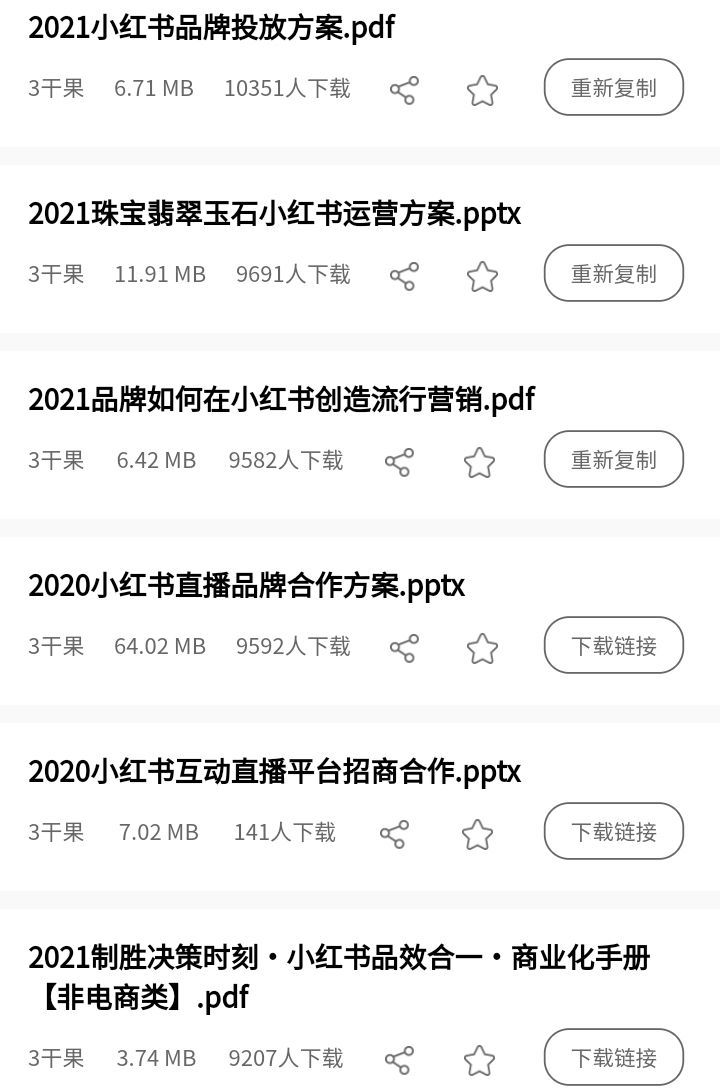This screenshot has width=720, height=1092.
Task: Click the share icon for 2021珠宝翡翠玉石小红书运营方案.pptx
Action: [404, 275]
